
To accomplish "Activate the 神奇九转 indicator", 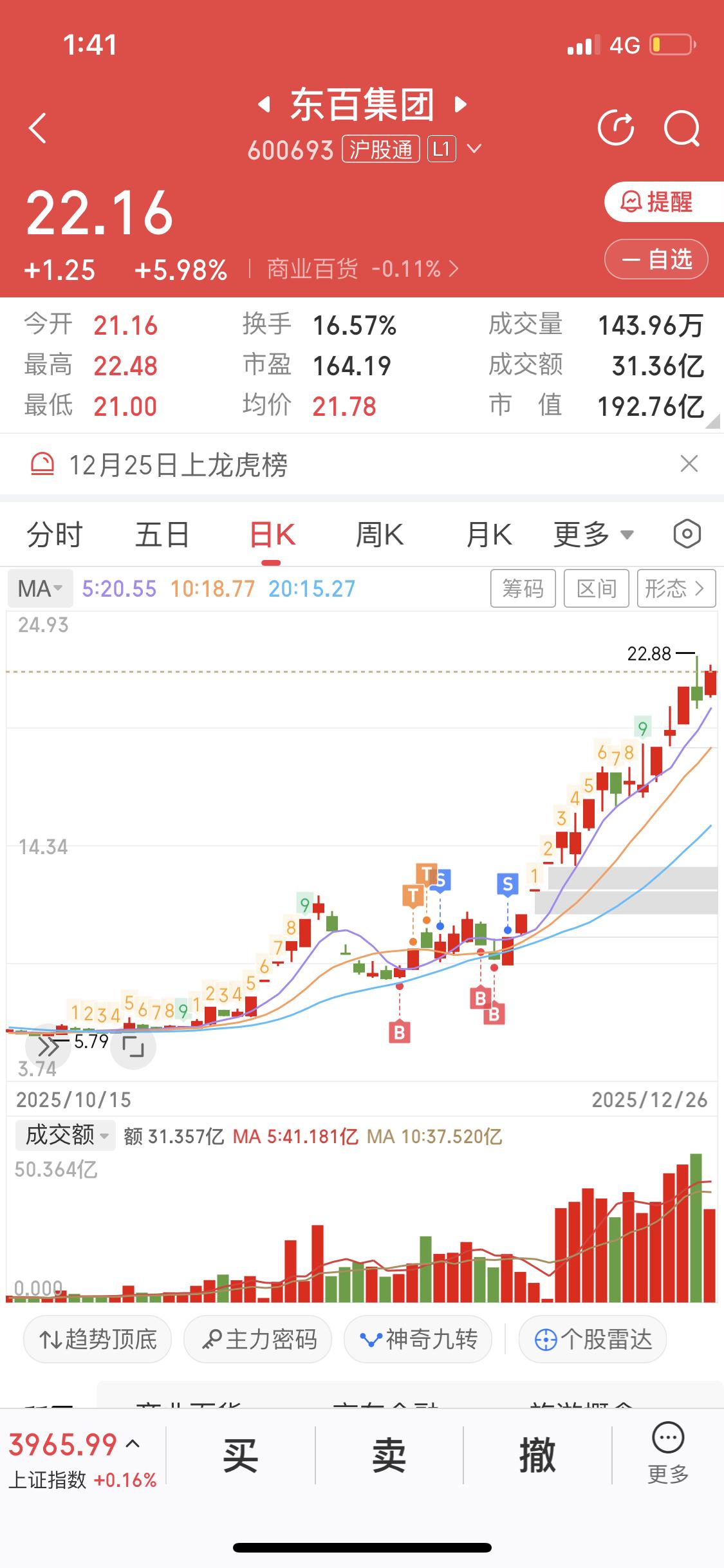I will (x=417, y=1339).
